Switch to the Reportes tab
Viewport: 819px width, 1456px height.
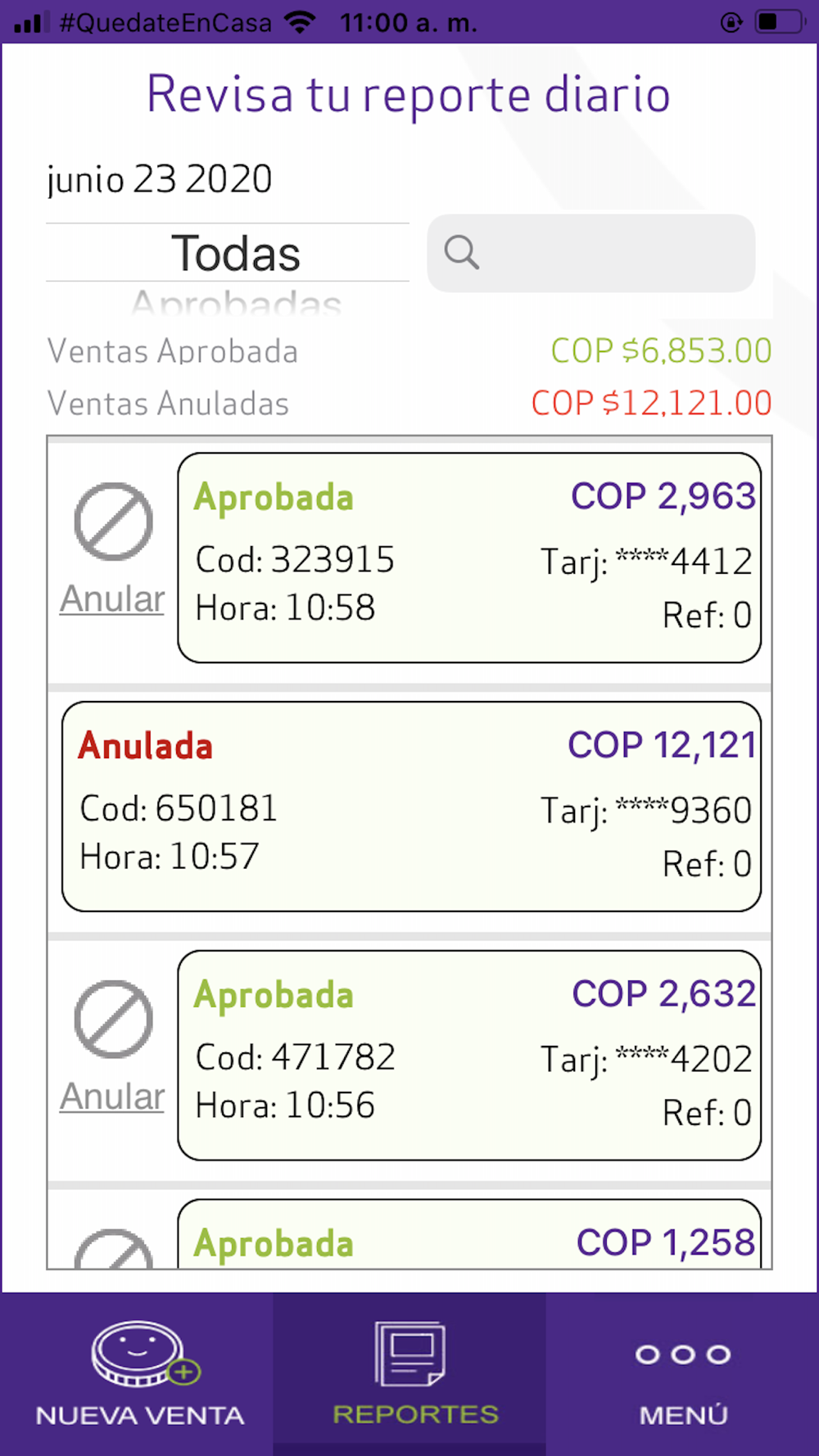coord(409,1374)
